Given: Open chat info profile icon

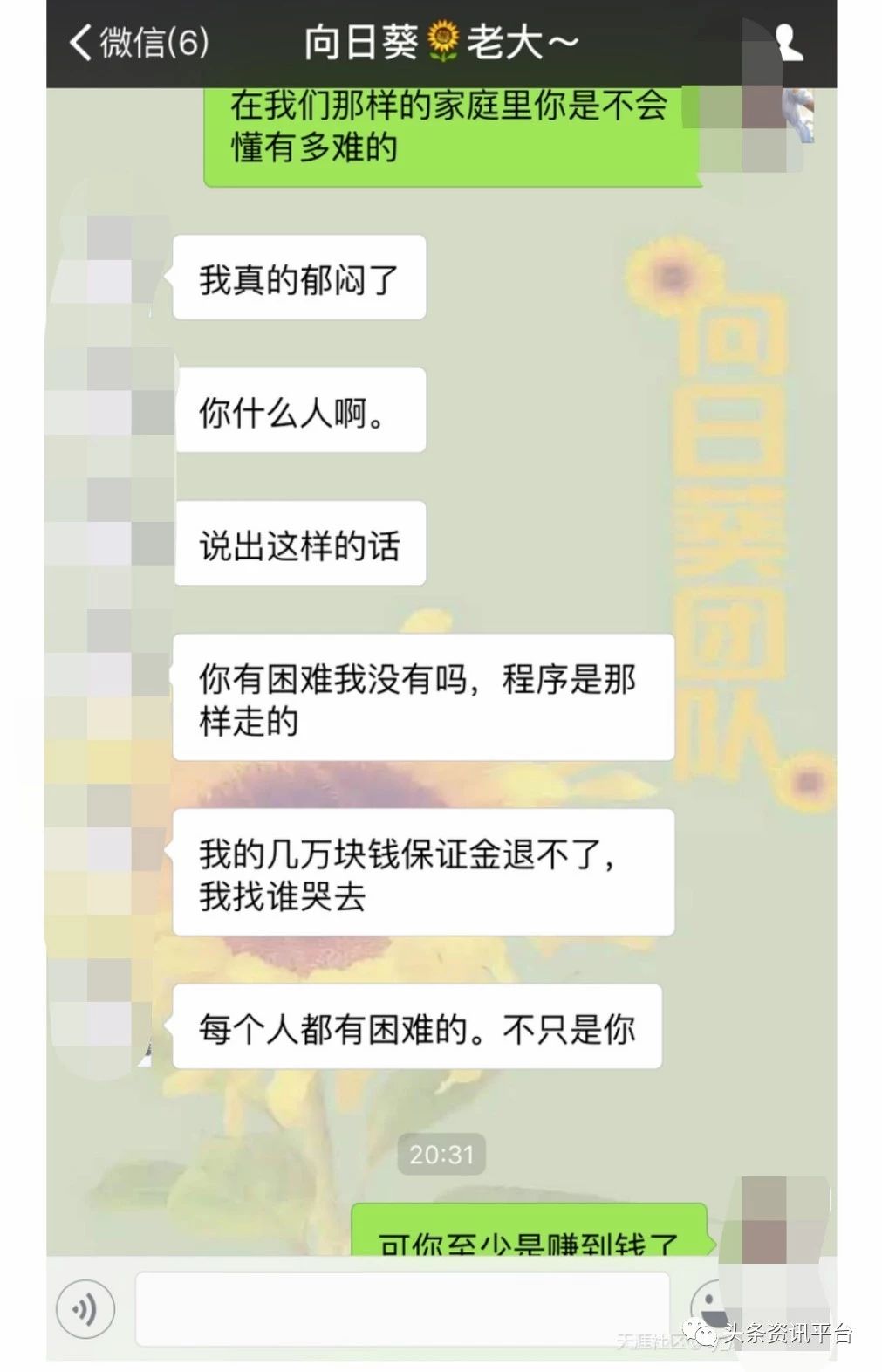Looking at the screenshot, I should pyautogui.click(x=790, y=42).
